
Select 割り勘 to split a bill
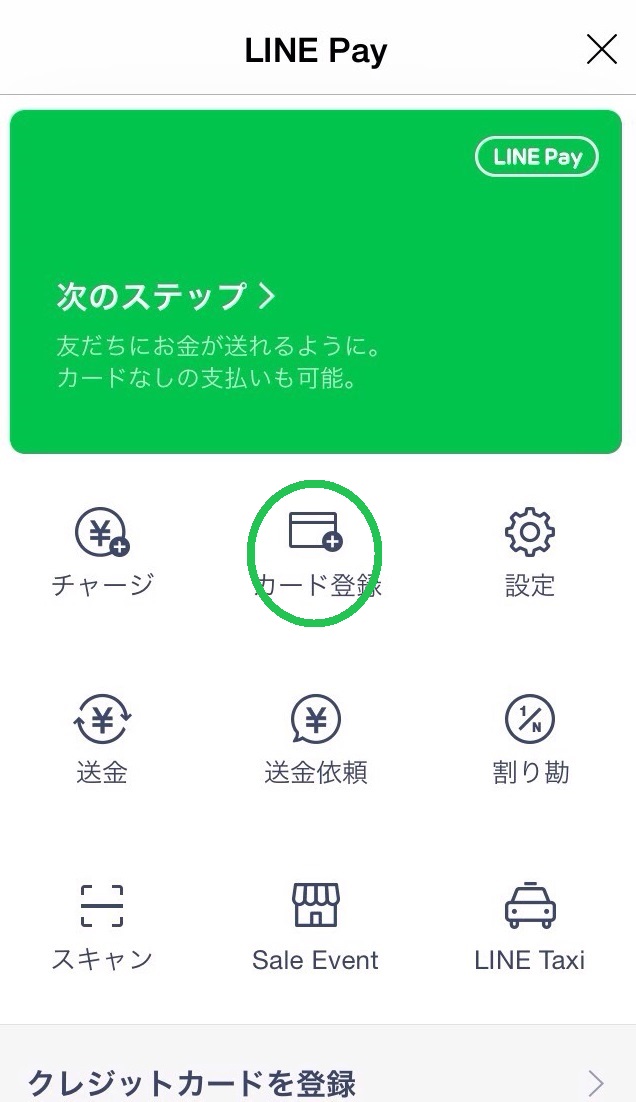coord(529,738)
